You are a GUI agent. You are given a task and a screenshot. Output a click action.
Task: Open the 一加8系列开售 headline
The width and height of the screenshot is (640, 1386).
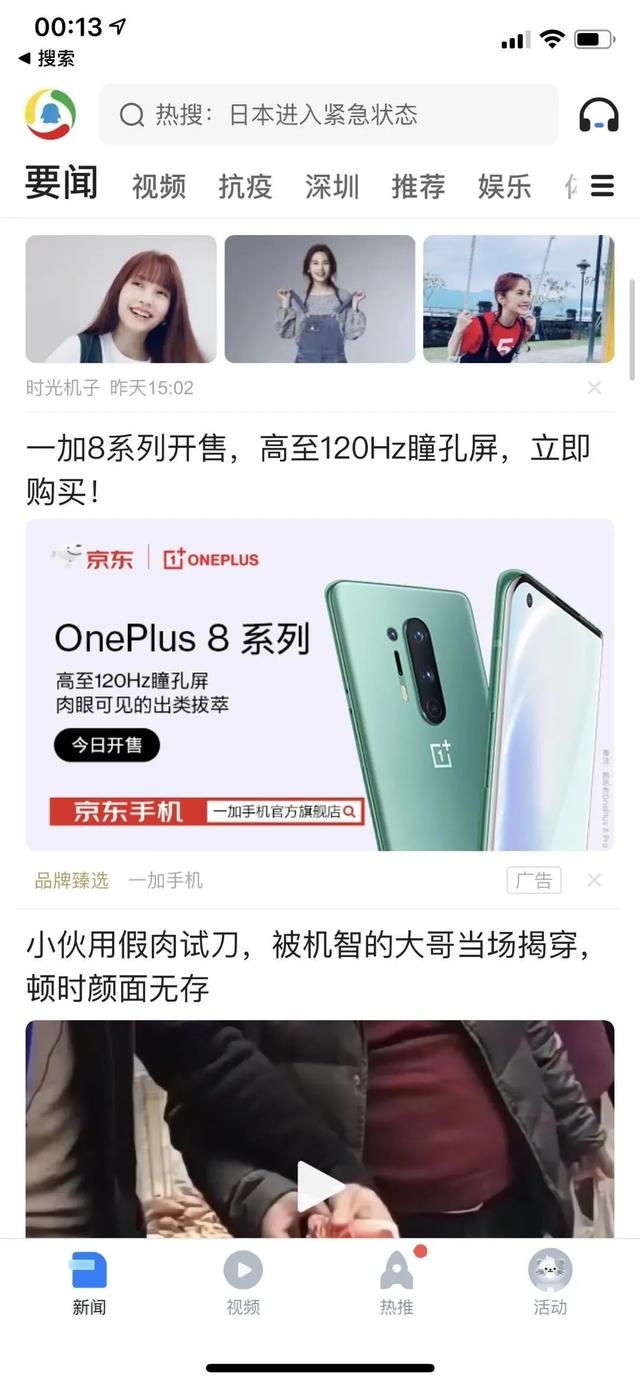click(308, 468)
